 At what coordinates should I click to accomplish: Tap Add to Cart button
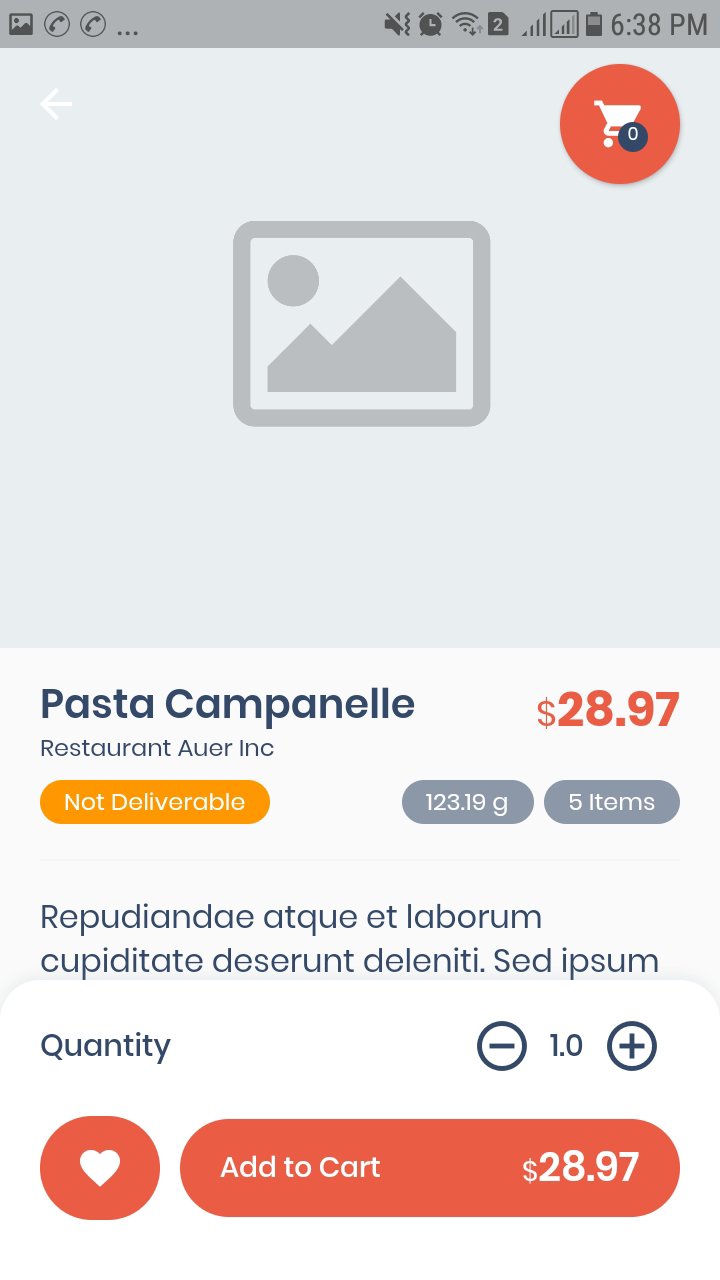pos(430,1167)
